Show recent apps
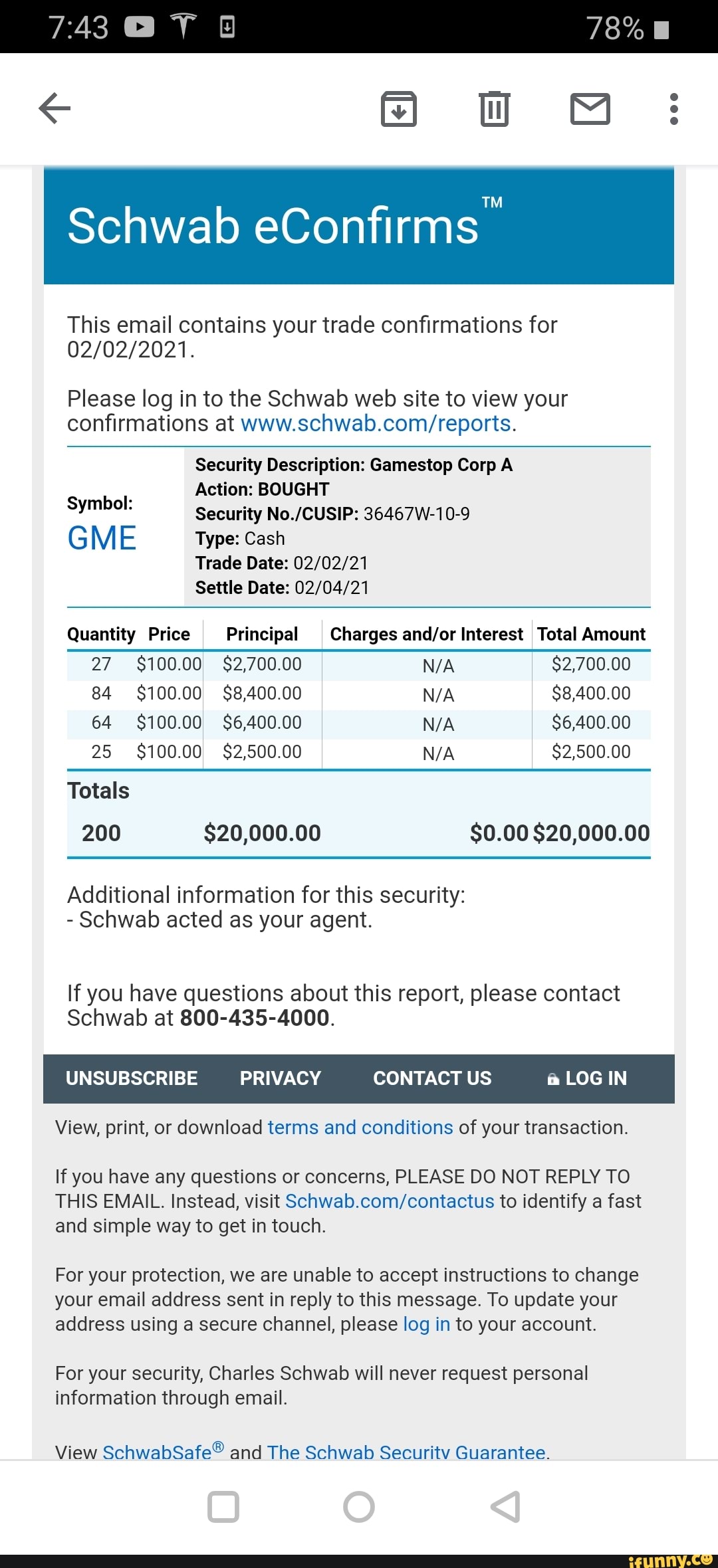 click(x=223, y=1507)
